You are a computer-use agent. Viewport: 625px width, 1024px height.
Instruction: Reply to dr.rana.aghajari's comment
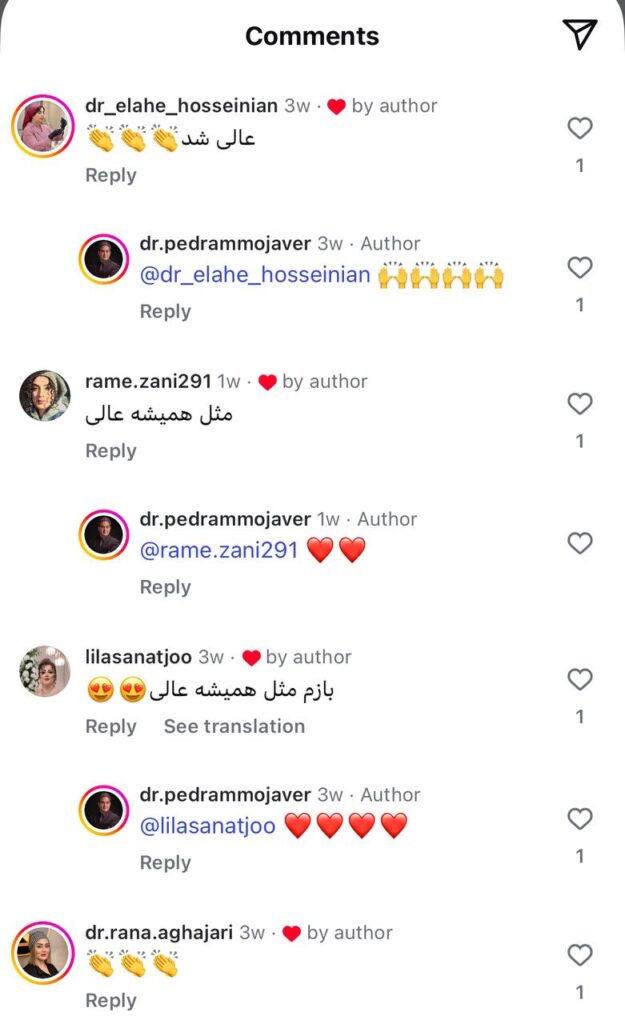[111, 1000]
